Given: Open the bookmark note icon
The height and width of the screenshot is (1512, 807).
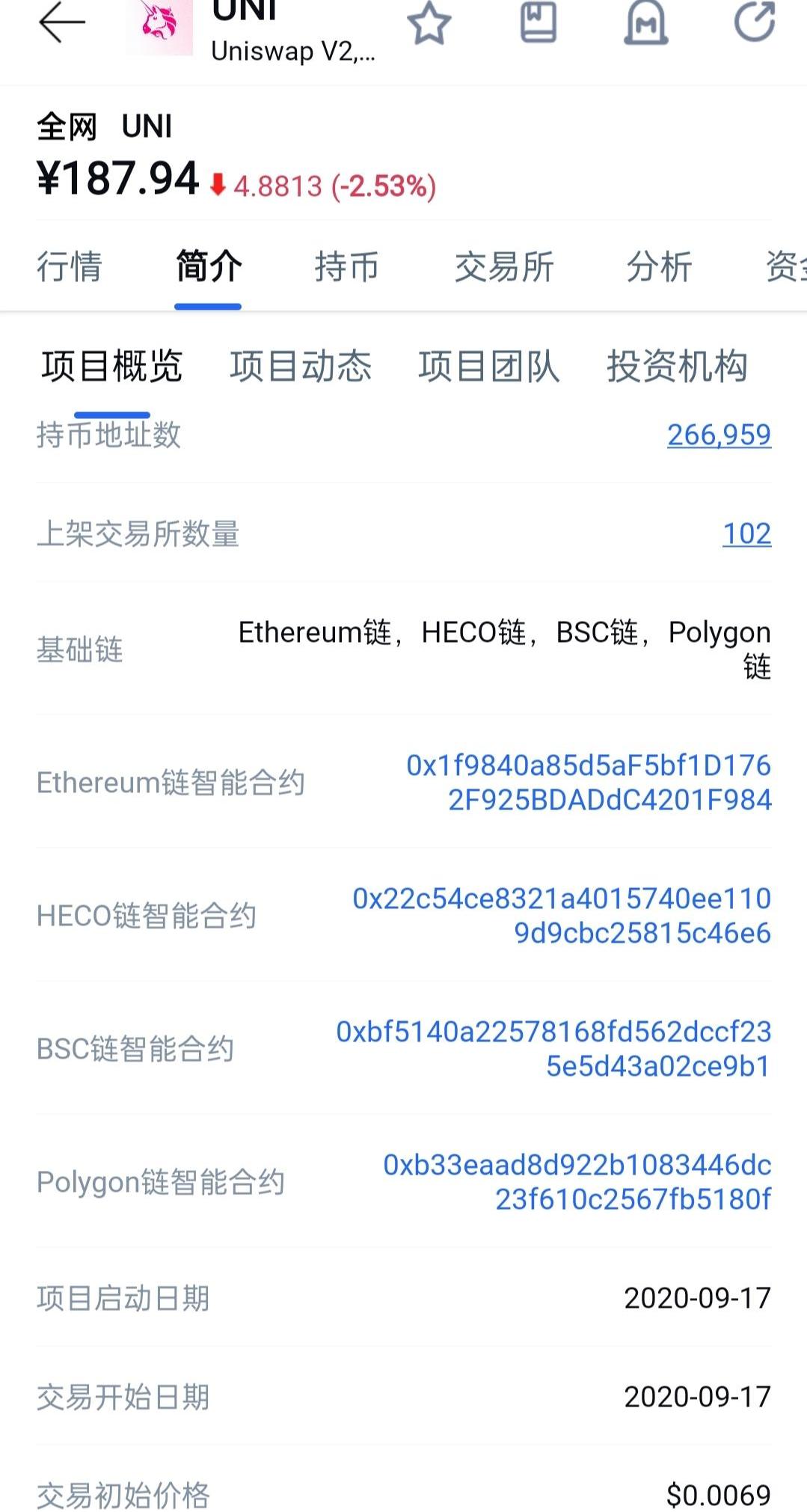Looking at the screenshot, I should tap(538, 22).
